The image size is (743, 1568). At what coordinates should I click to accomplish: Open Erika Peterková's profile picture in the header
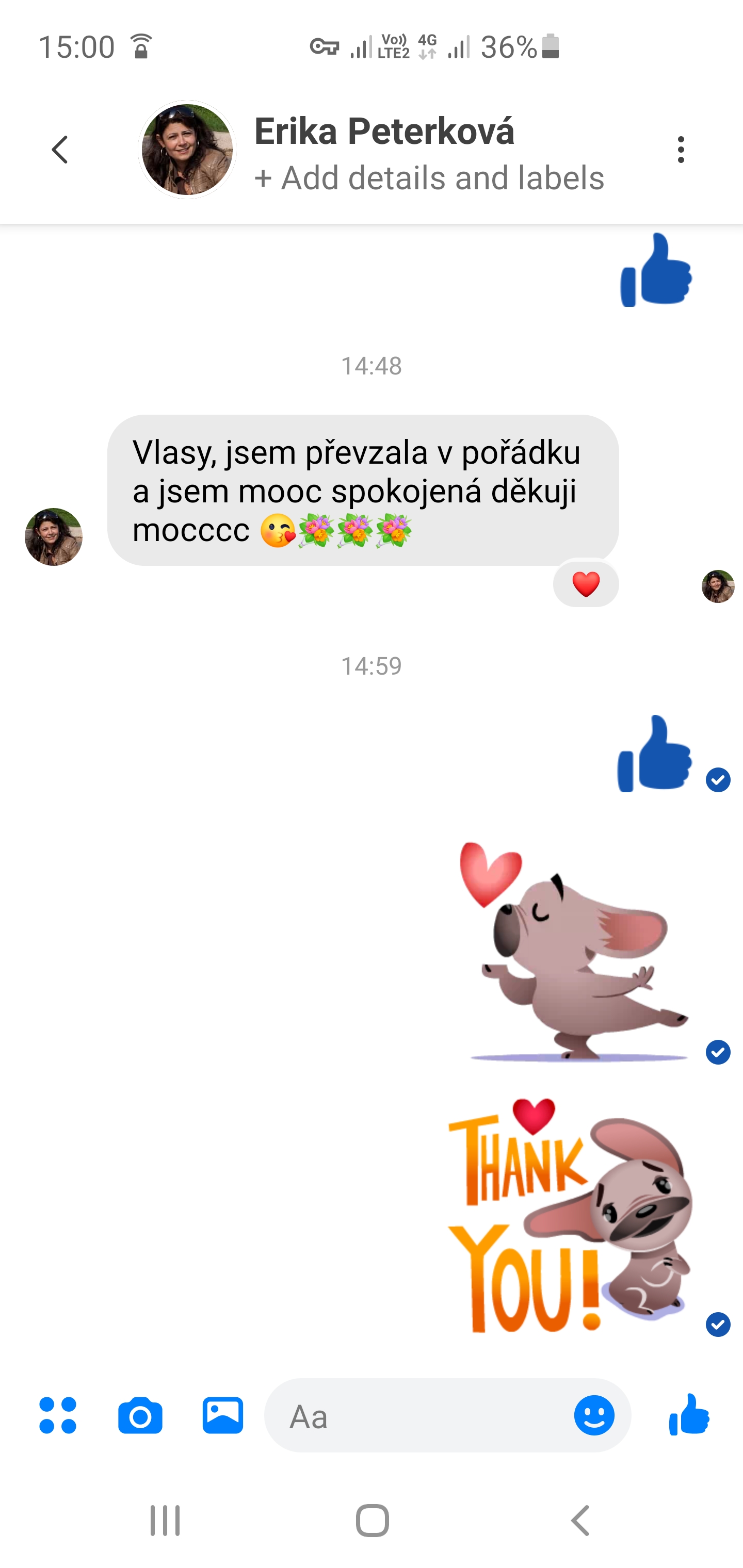(187, 150)
